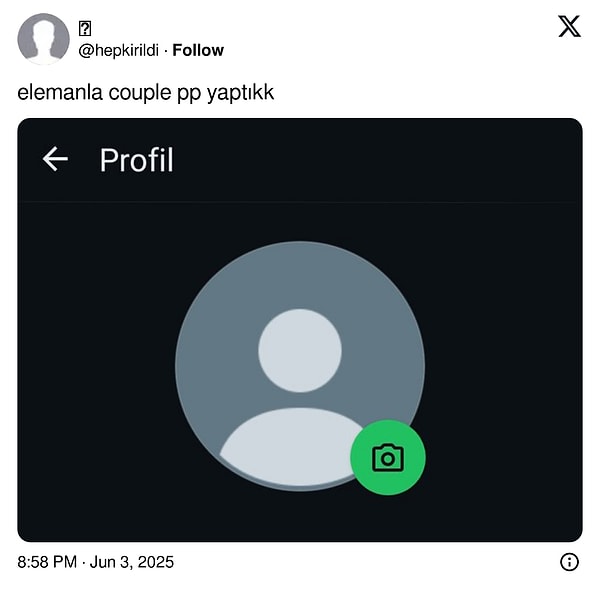Image resolution: width=600 pixels, height=592 pixels.
Task: Open the 8:58 PM · Jun 3, 2025 timestamp
Action: [96, 562]
